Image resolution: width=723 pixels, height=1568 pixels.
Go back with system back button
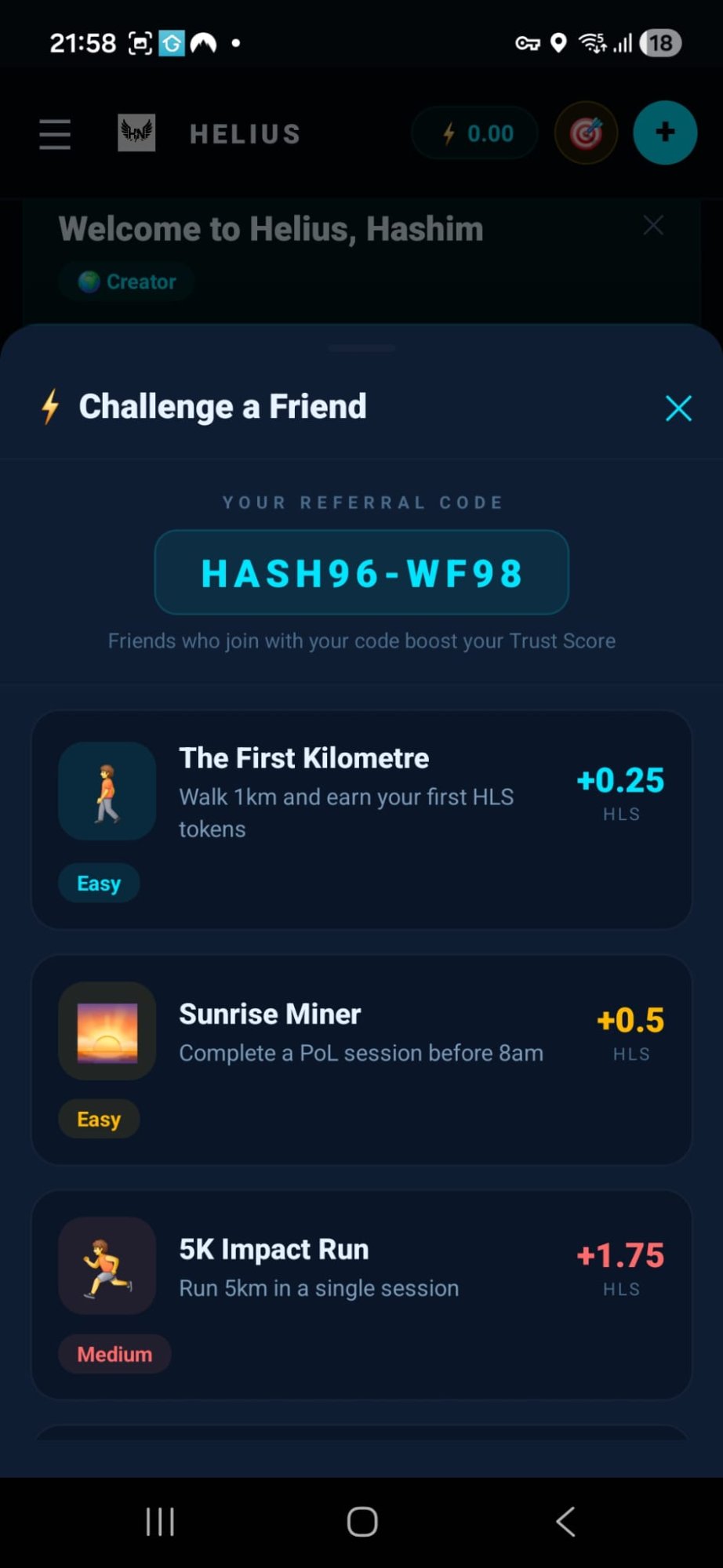(x=565, y=1522)
